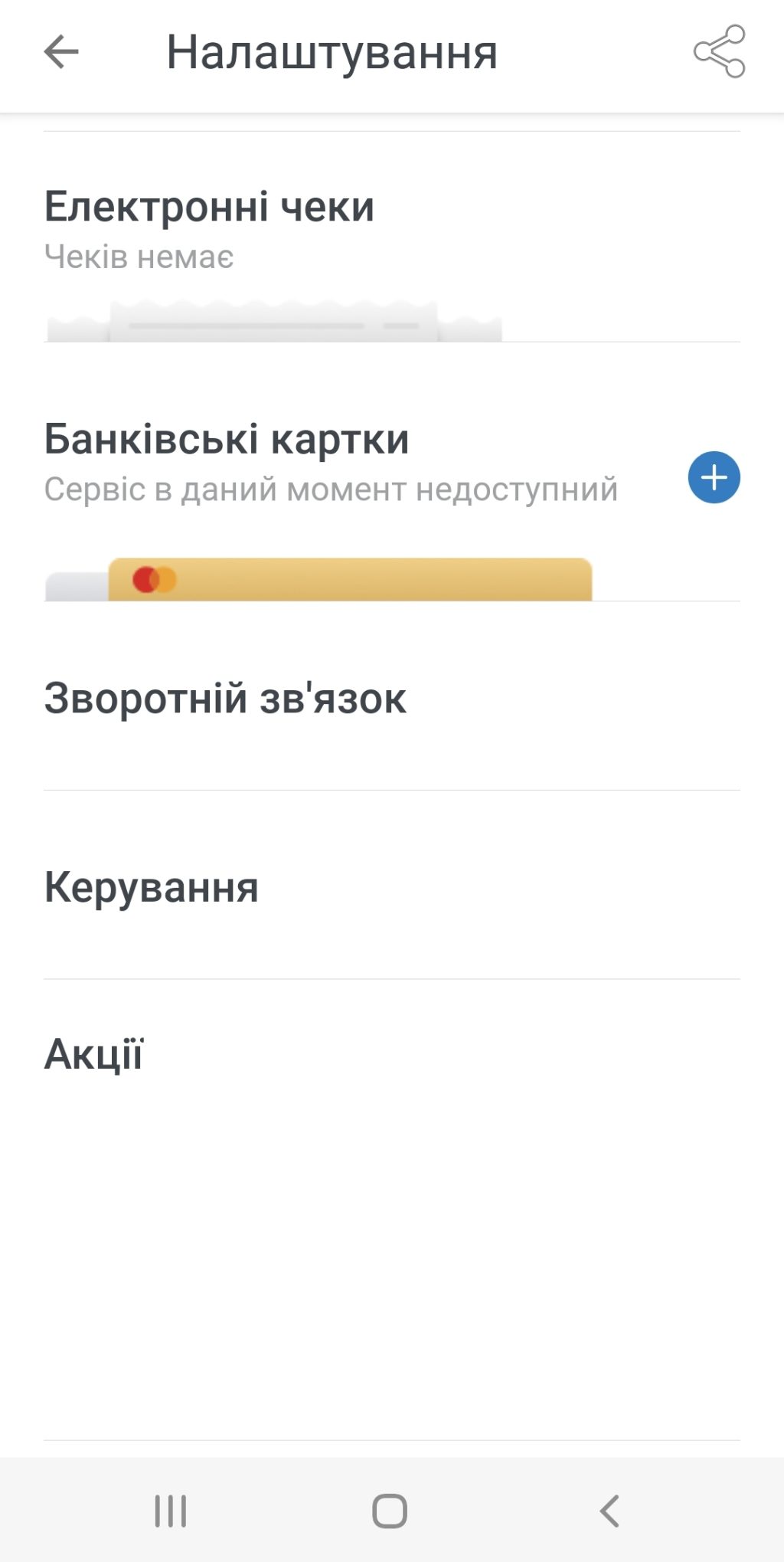Image resolution: width=784 pixels, height=1562 pixels.
Task: Go to the system home screen
Action: (x=390, y=1511)
